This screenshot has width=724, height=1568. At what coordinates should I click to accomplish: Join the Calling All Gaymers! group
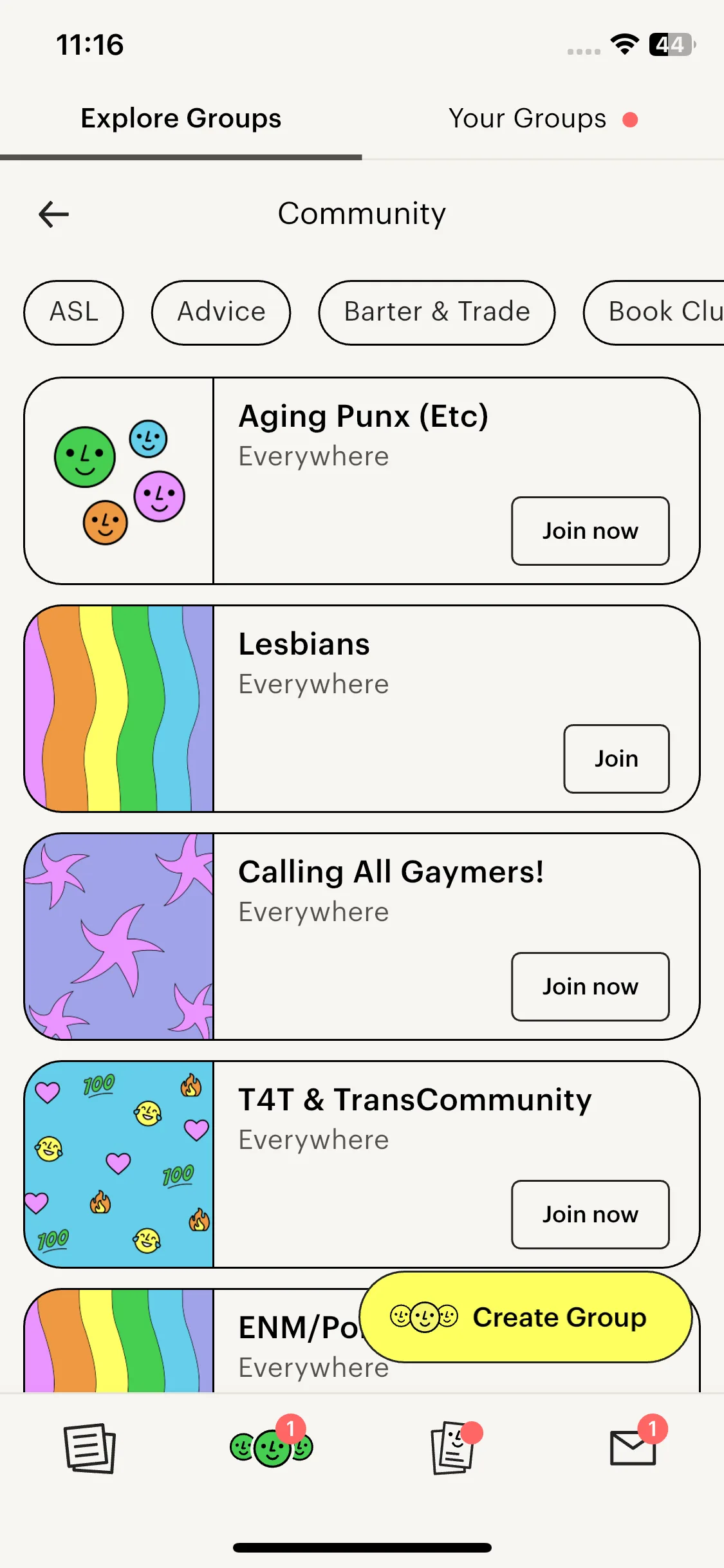click(x=589, y=987)
